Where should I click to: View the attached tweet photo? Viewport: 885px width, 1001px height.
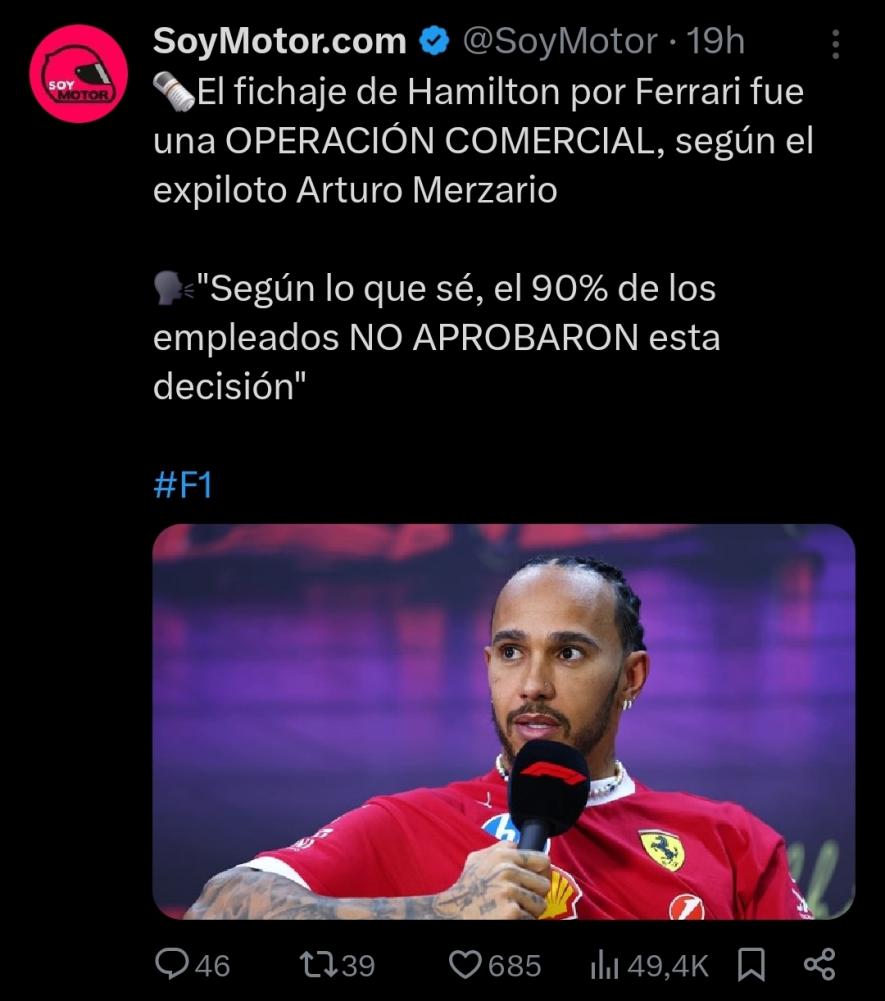[x=503, y=721]
